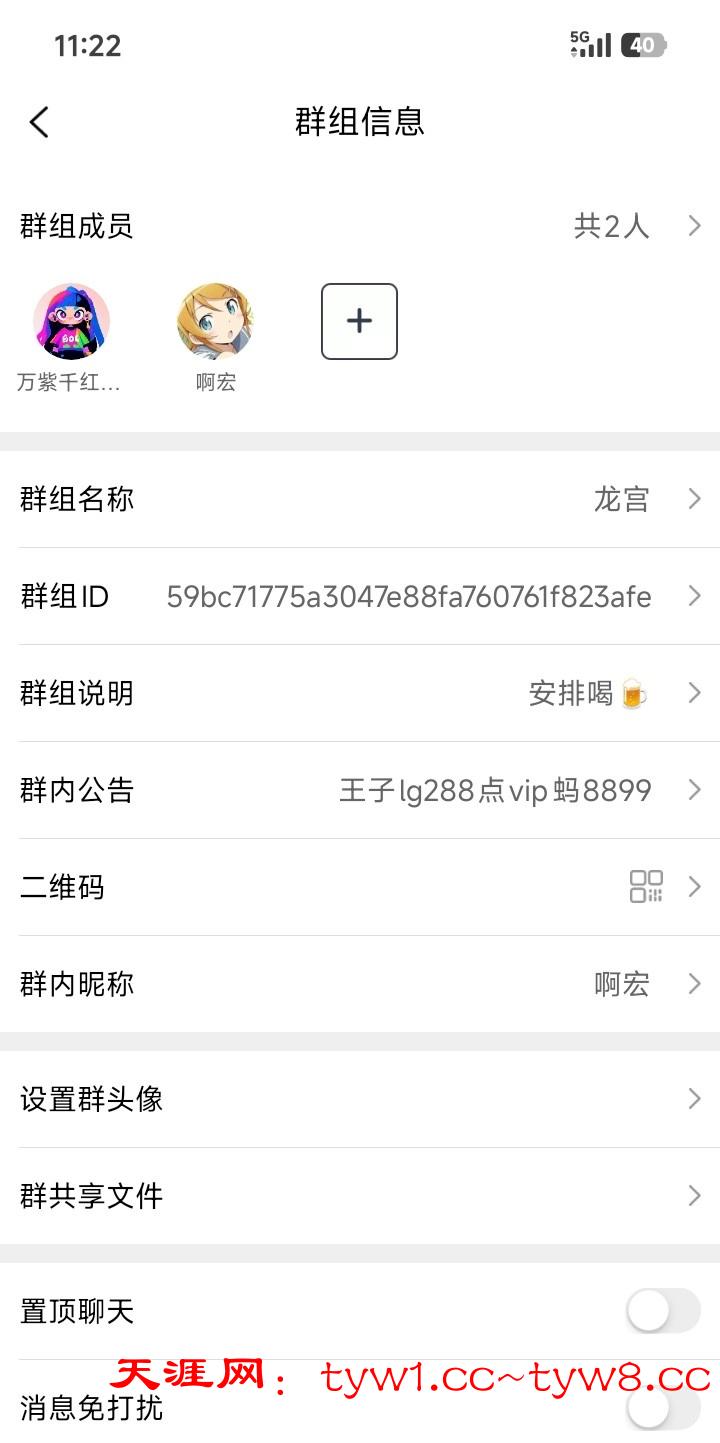The image size is (720, 1443).
Task: View the 群内公告 announcement
Action: point(360,791)
